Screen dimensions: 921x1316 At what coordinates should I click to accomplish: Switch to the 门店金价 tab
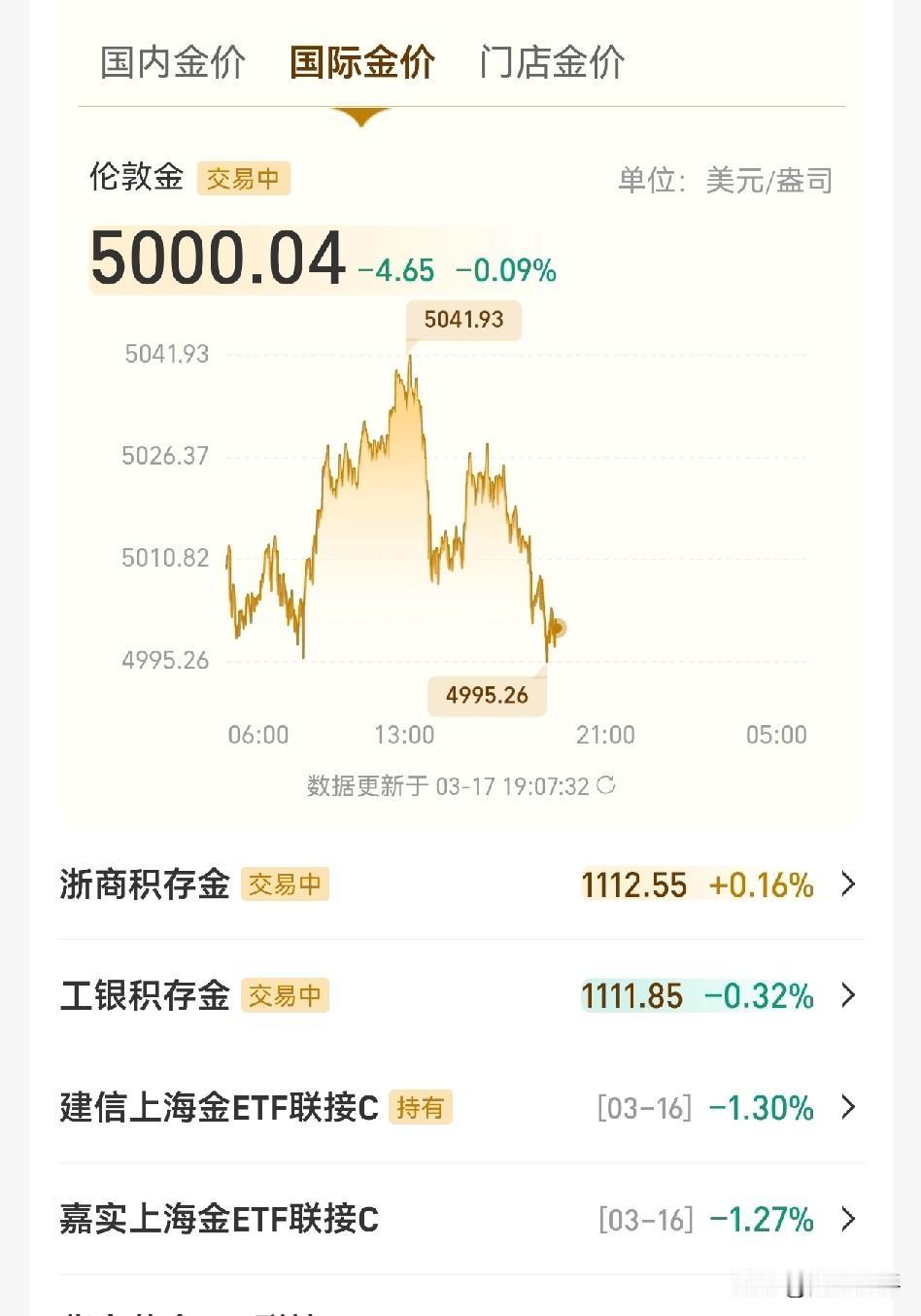(x=551, y=62)
